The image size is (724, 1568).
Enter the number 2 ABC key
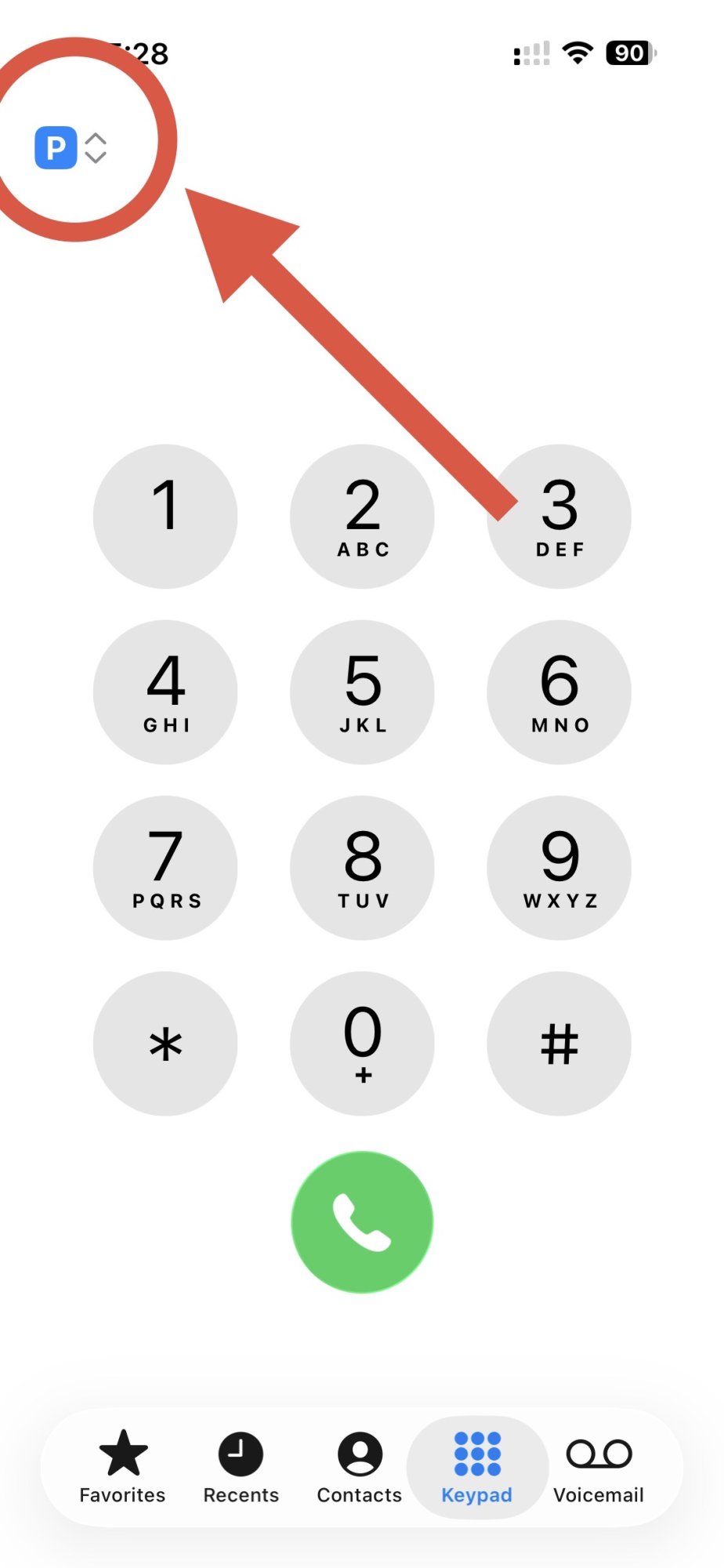click(x=362, y=516)
